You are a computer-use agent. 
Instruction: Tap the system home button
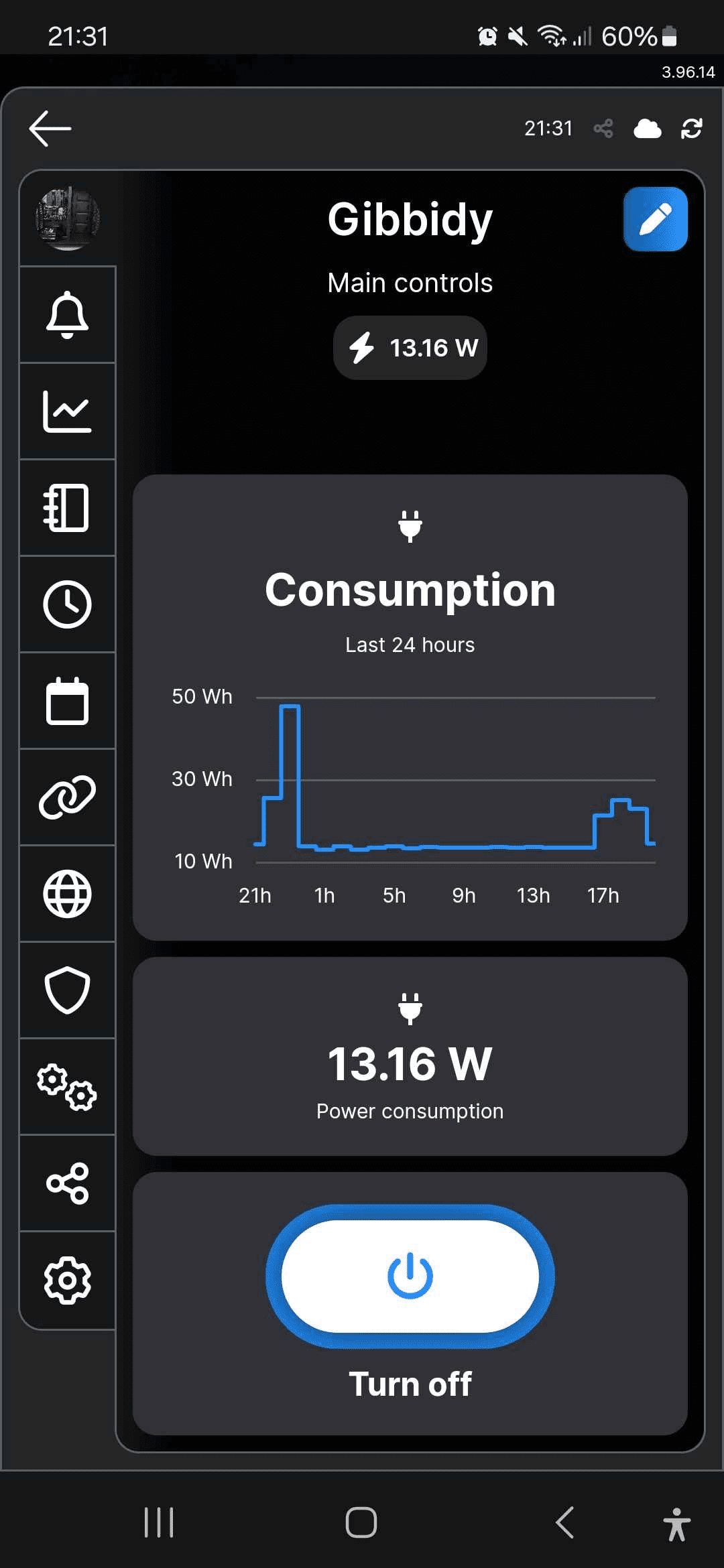pos(361,1522)
